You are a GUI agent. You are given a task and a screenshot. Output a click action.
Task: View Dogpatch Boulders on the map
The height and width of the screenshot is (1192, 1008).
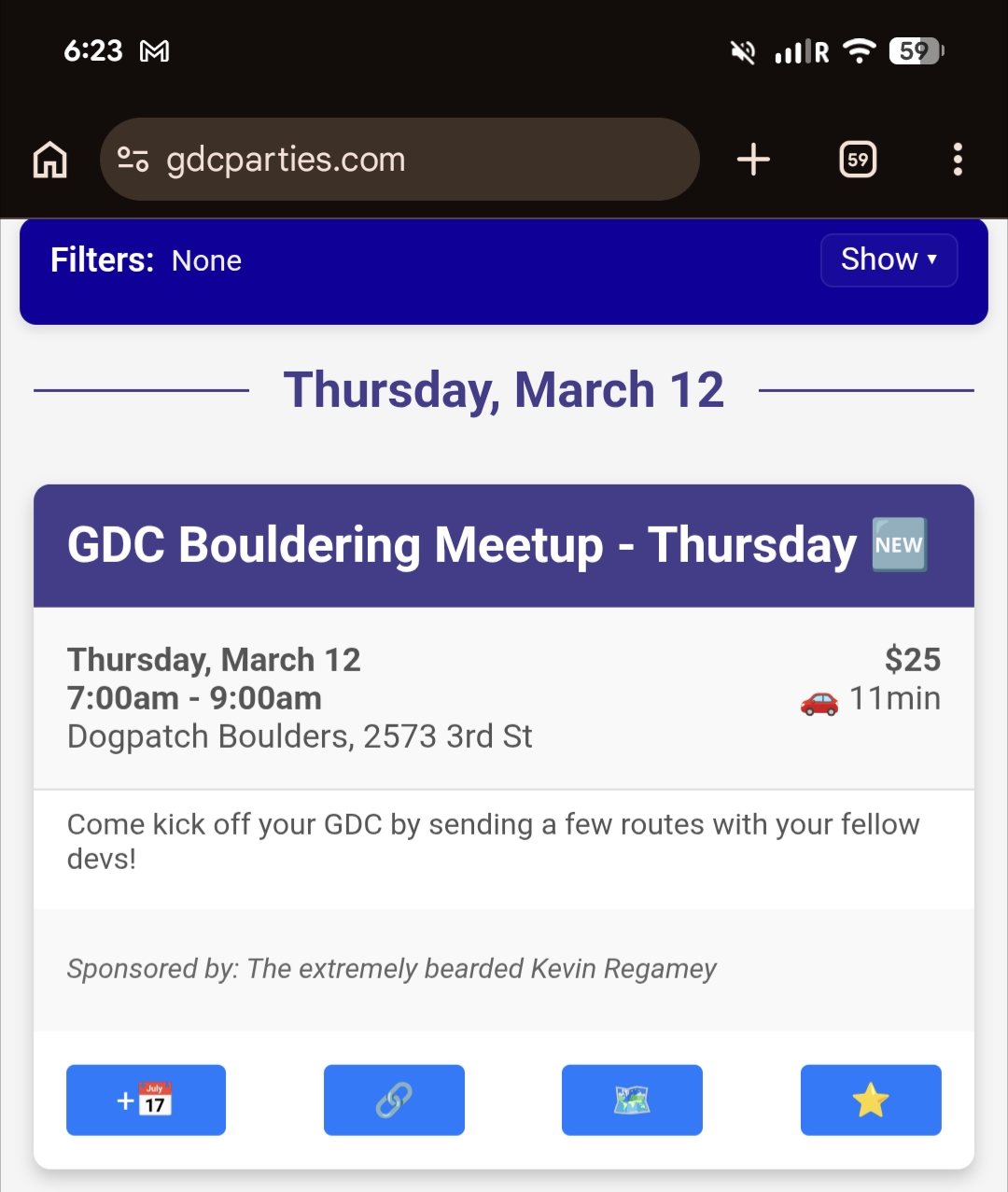tap(632, 1100)
